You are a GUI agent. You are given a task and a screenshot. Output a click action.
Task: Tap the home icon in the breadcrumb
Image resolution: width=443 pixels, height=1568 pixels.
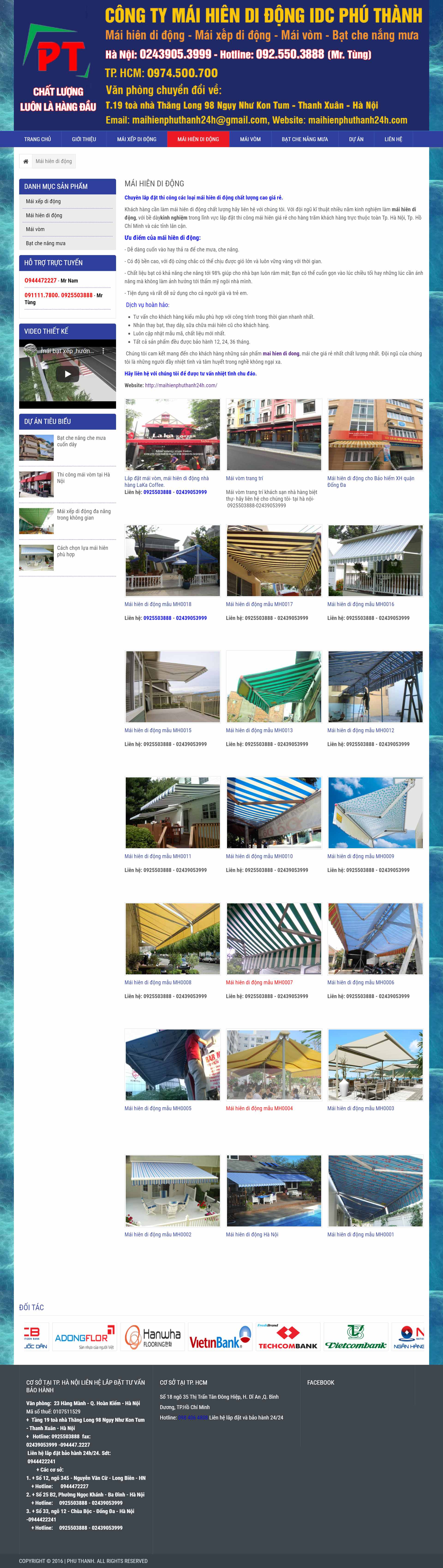click(26, 161)
